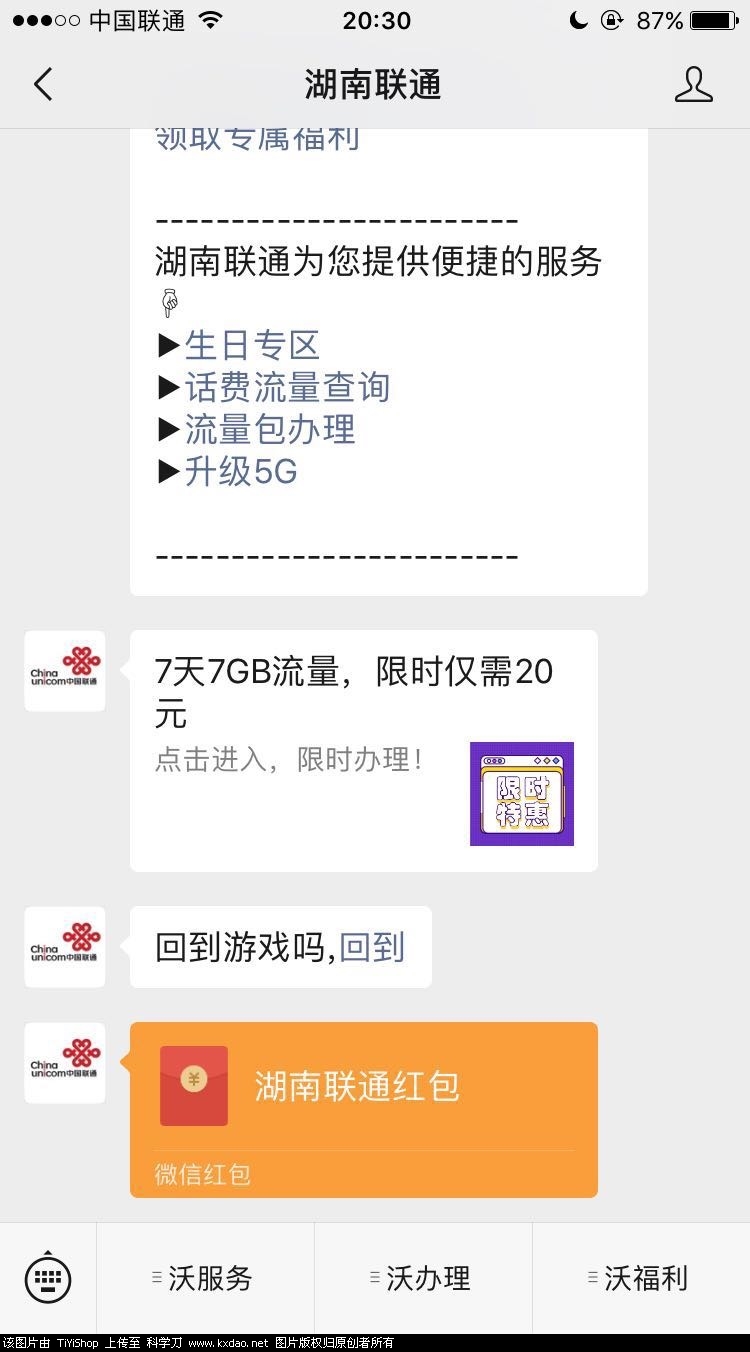The height and width of the screenshot is (1352, 750).
Task: Tap the 升级5G link
Action: (241, 472)
